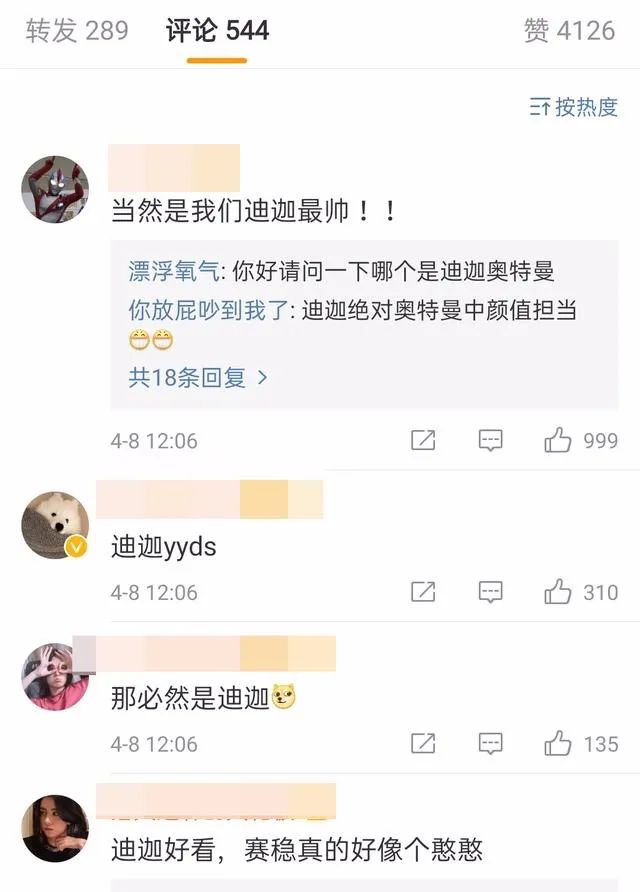This screenshot has height=892, width=640.
Task: Repost the 那必然是迪迦 comment
Action: [x=423, y=744]
